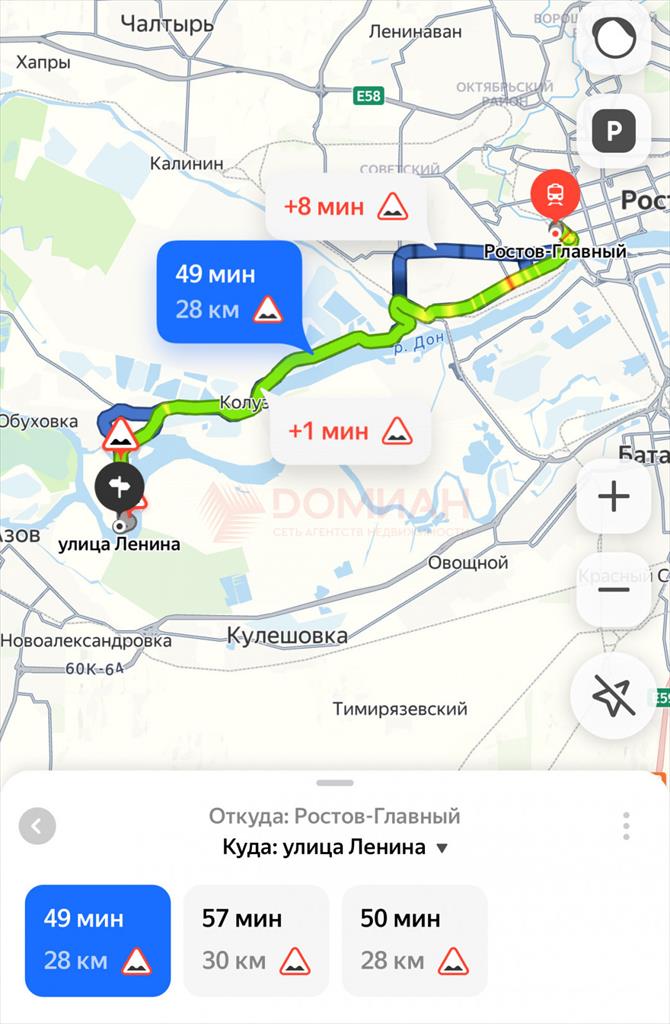Tap the +8 мин alternative route bubble
The height and width of the screenshot is (1024, 670).
point(345,207)
